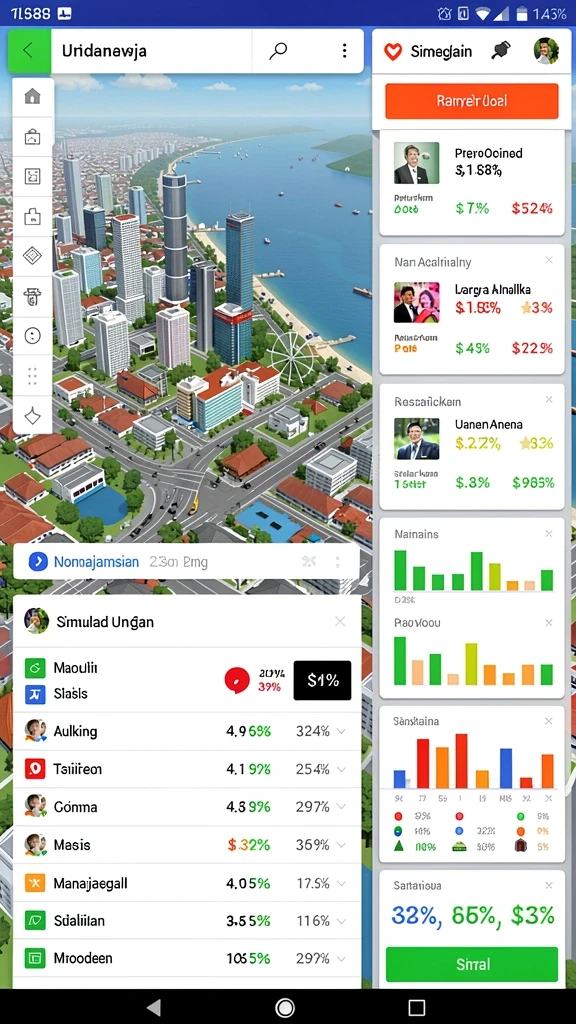Image resolution: width=576 pixels, height=1024 pixels.
Task: Close the Simulad Ungan panel
Action: pos(340,621)
